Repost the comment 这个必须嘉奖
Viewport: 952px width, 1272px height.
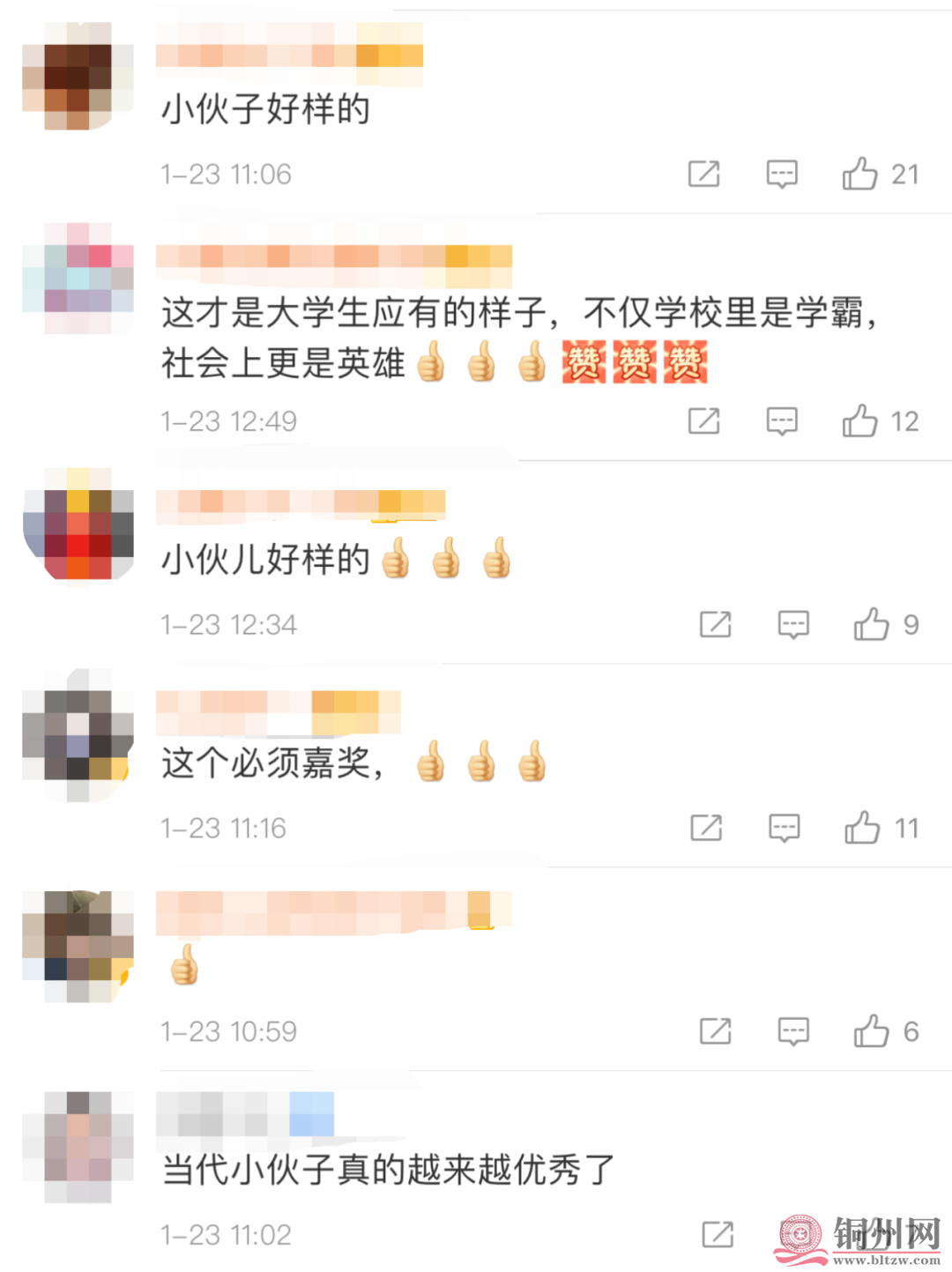click(x=707, y=828)
